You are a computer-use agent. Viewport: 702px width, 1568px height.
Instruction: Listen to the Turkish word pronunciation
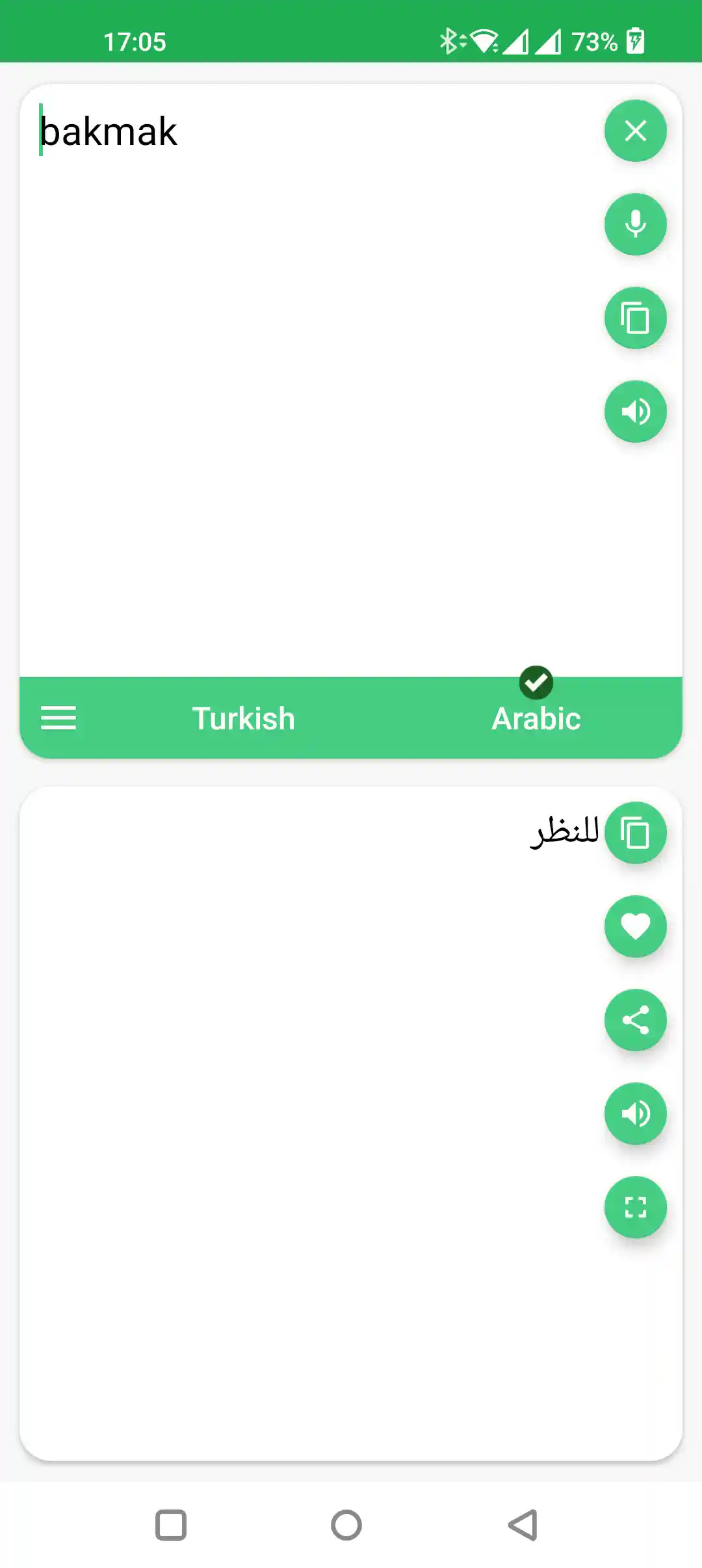point(635,412)
